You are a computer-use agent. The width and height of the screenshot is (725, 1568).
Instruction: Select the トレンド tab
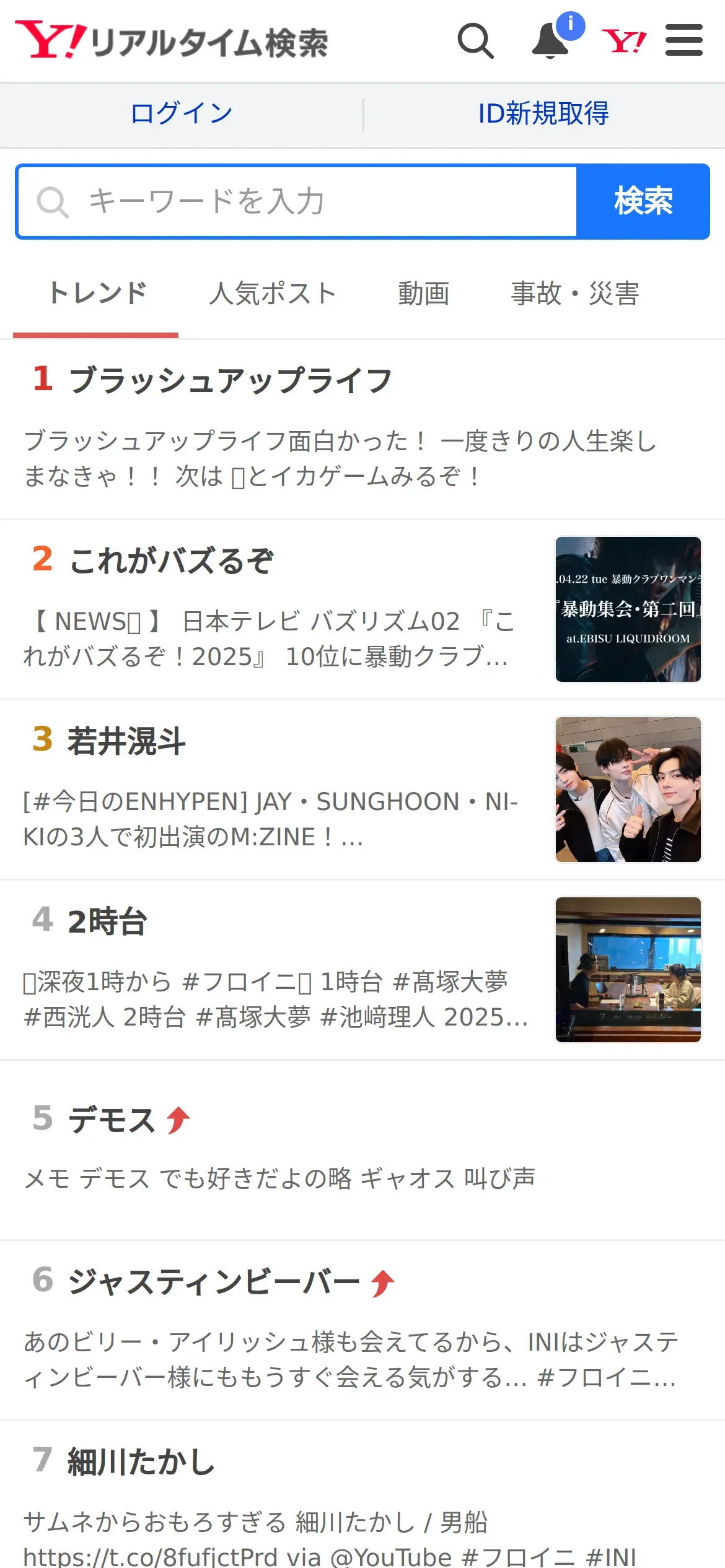point(97,294)
